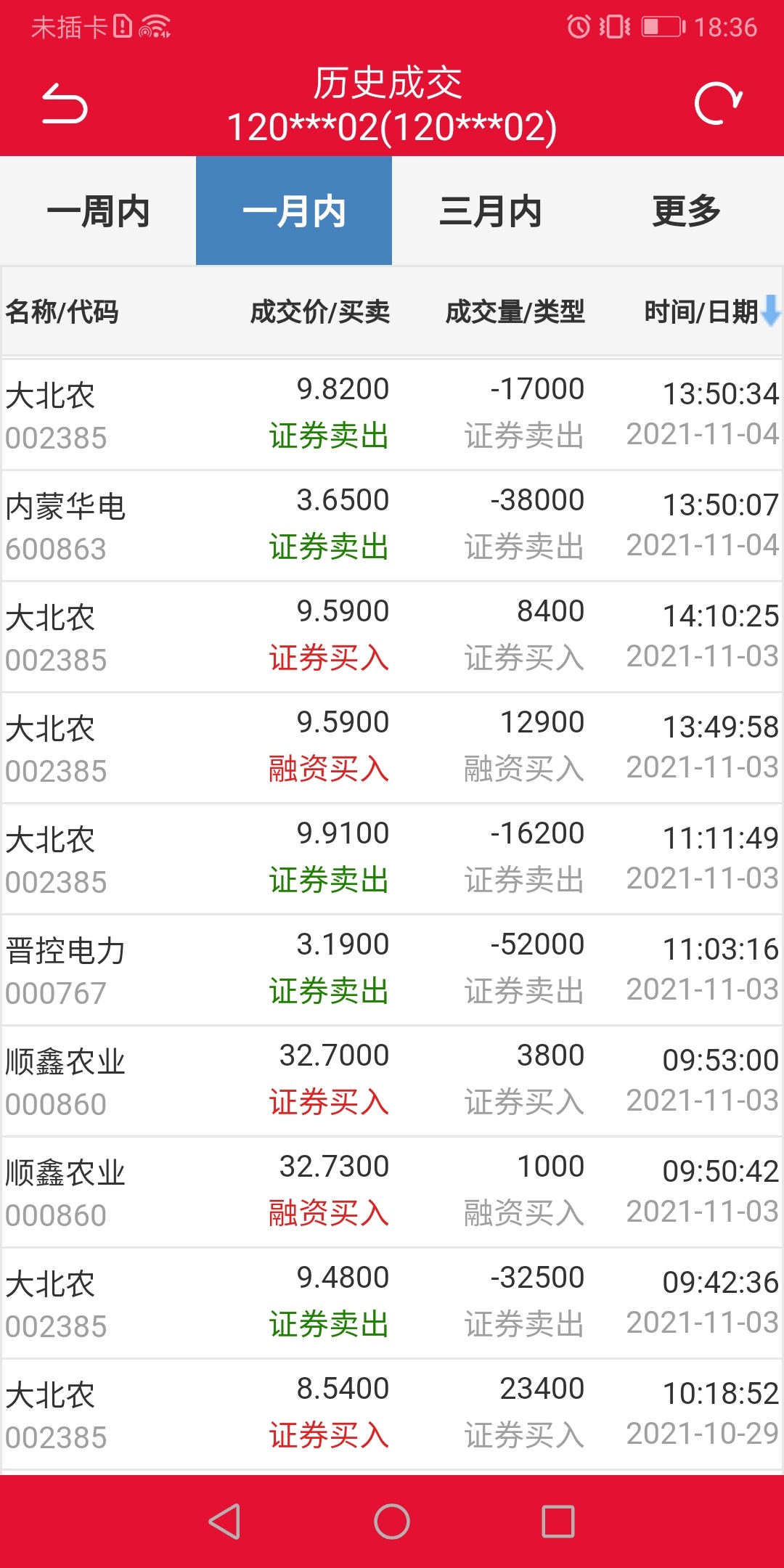Viewport: 784px width, 1568px height.
Task: Open the 内蒙华电 600863 trade record
Action: [392, 526]
